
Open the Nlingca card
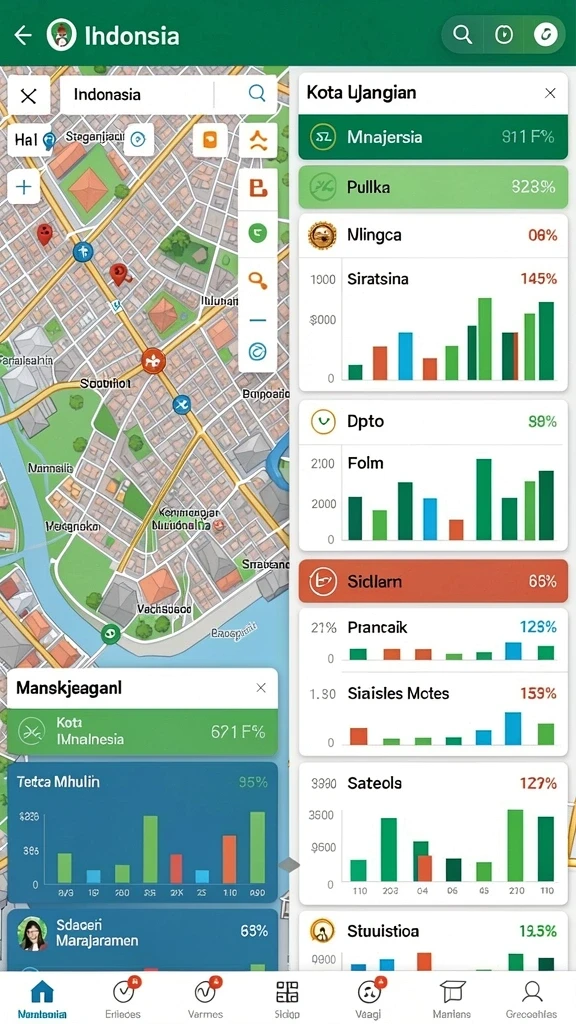[433, 234]
